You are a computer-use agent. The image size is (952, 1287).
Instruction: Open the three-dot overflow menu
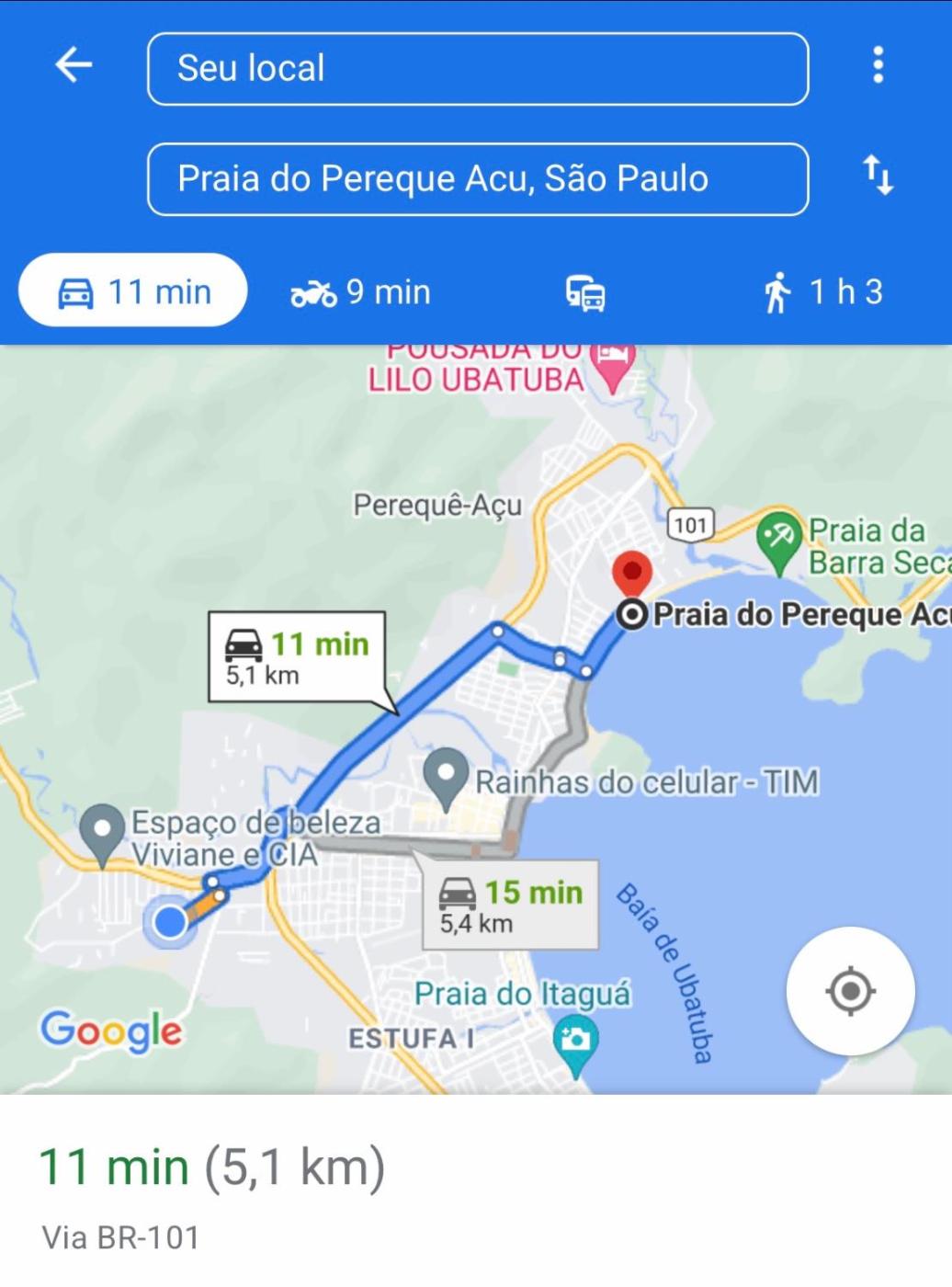point(878,65)
